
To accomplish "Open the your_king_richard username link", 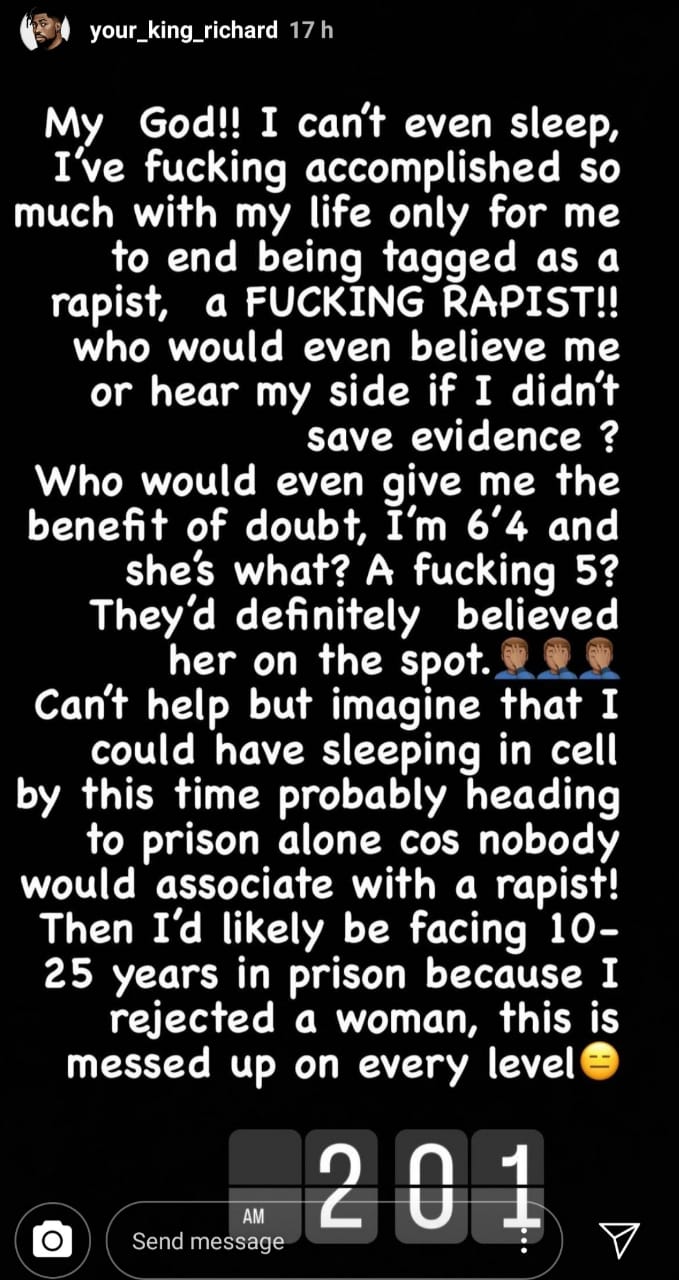I will point(183,31).
